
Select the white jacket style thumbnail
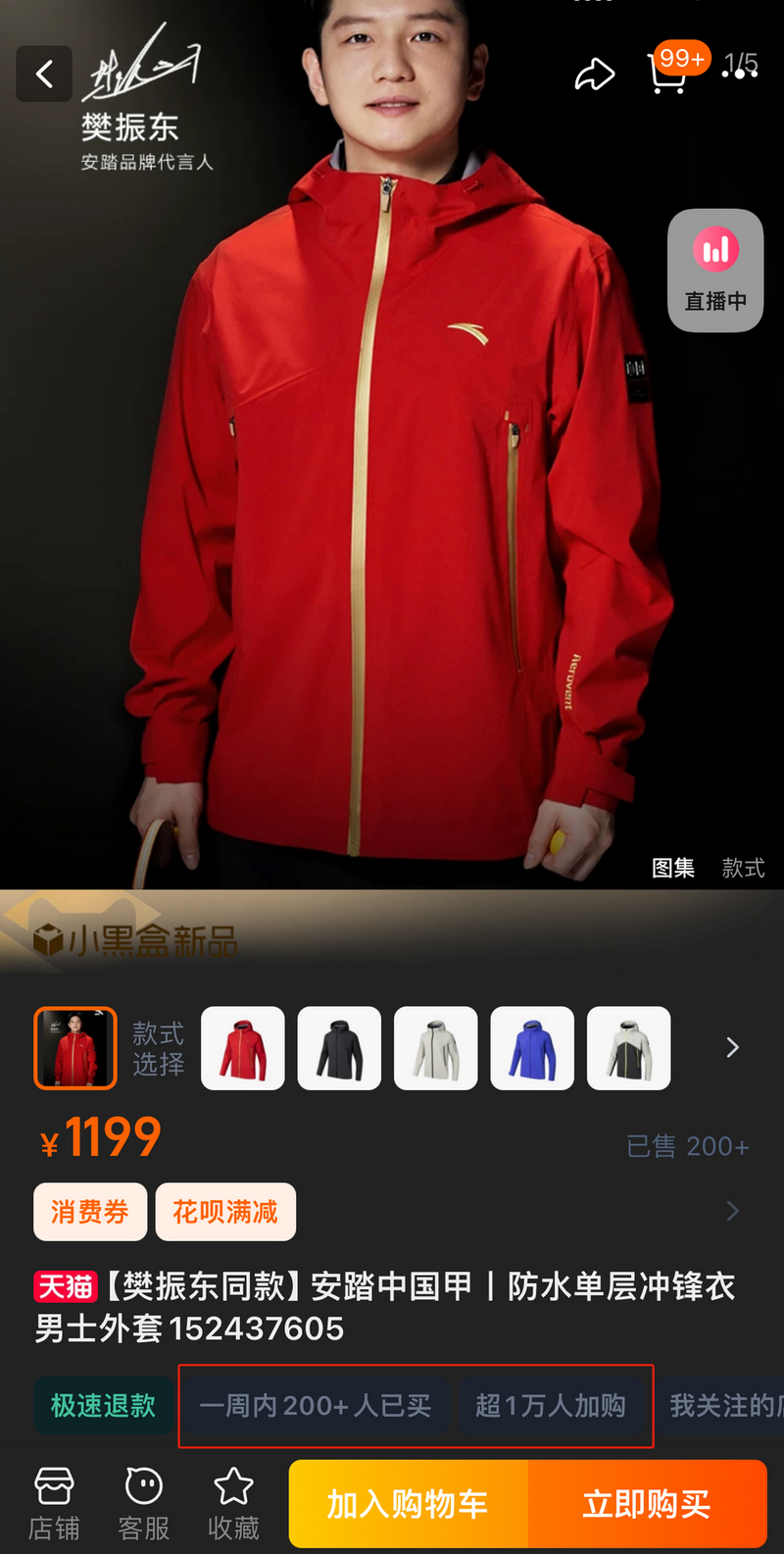(436, 1048)
